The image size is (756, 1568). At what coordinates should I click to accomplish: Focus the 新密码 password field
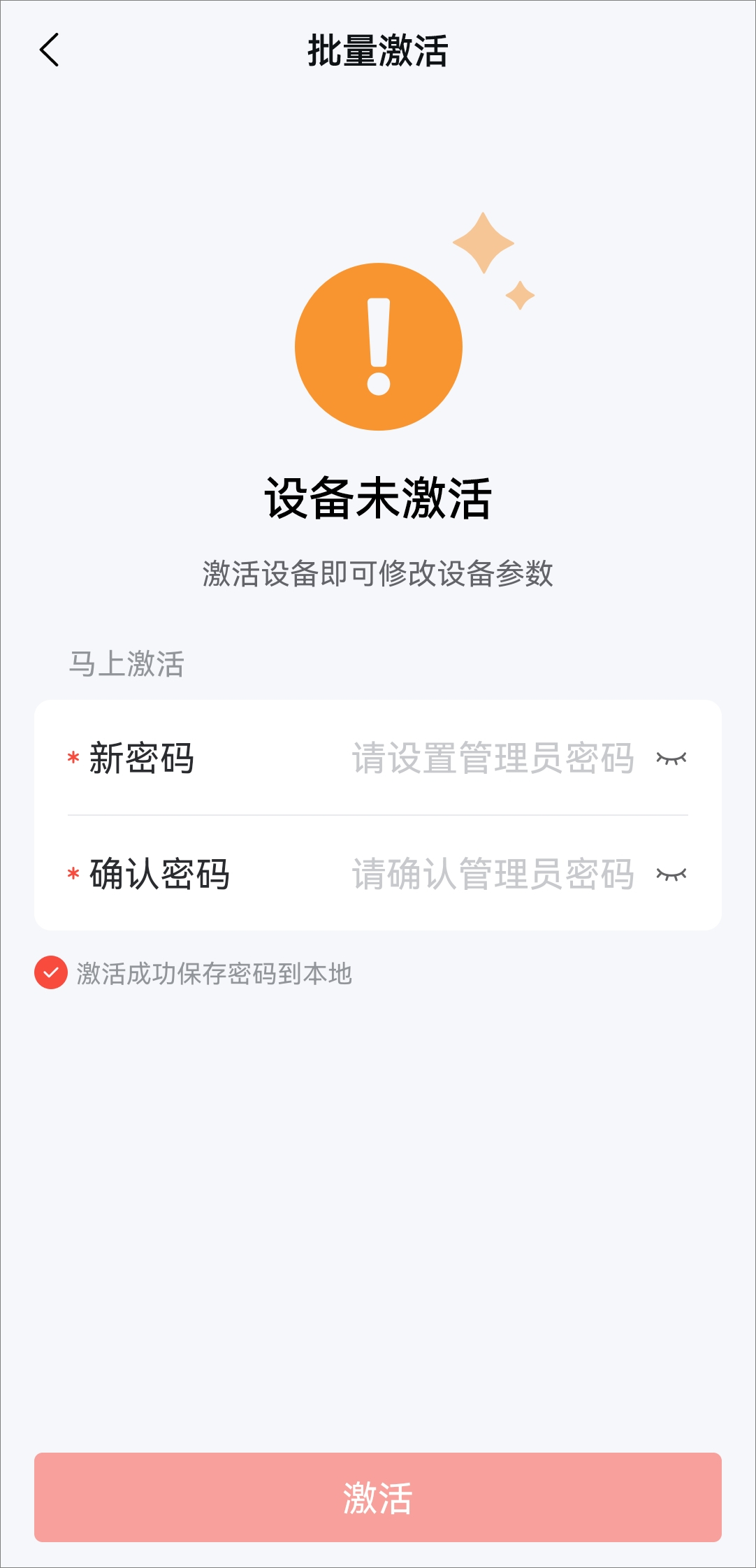click(x=492, y=758)
